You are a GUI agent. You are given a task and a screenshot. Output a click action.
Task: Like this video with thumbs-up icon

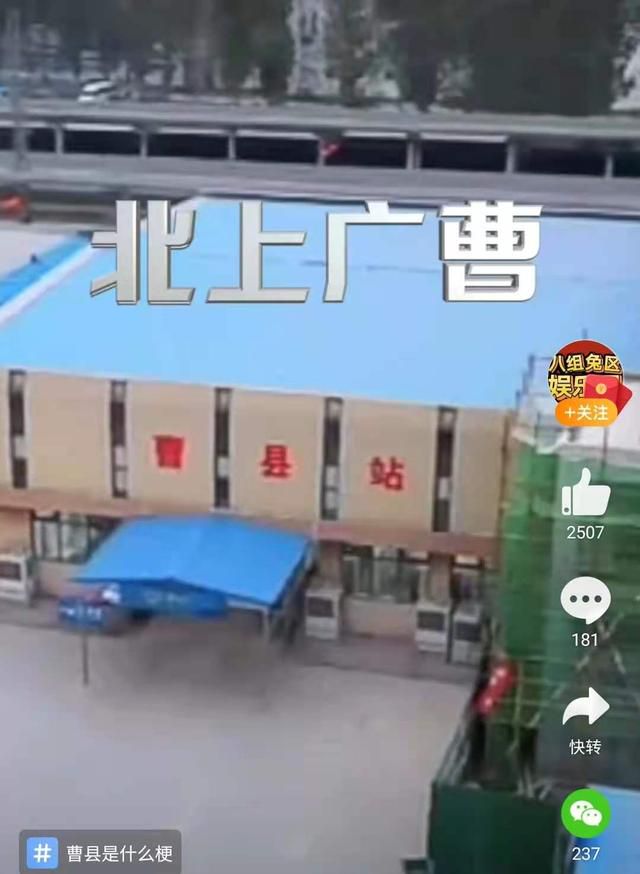585,493
